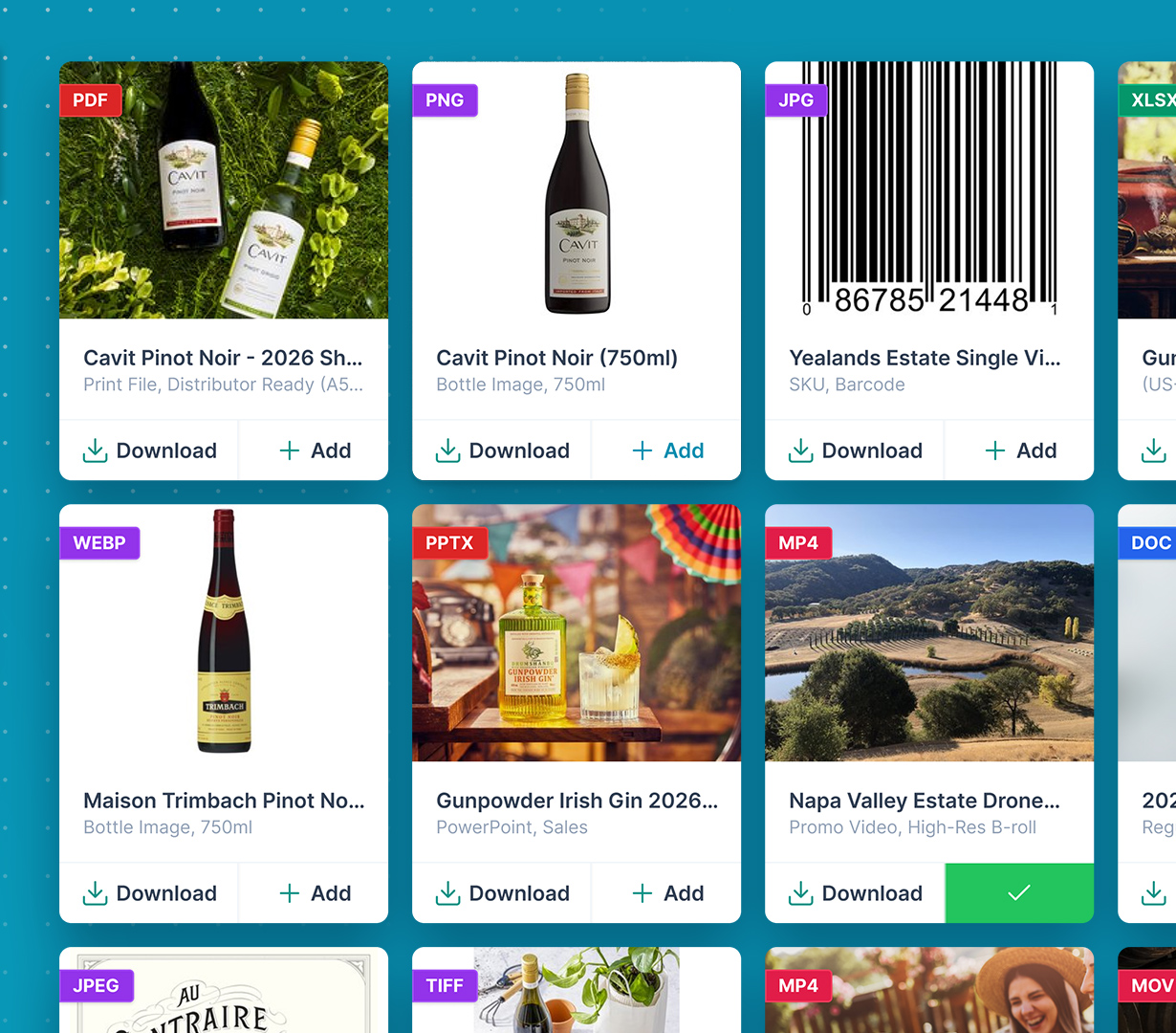
Task: Add the Yealands Estate barcode asset
Action: pos(1019,451)
